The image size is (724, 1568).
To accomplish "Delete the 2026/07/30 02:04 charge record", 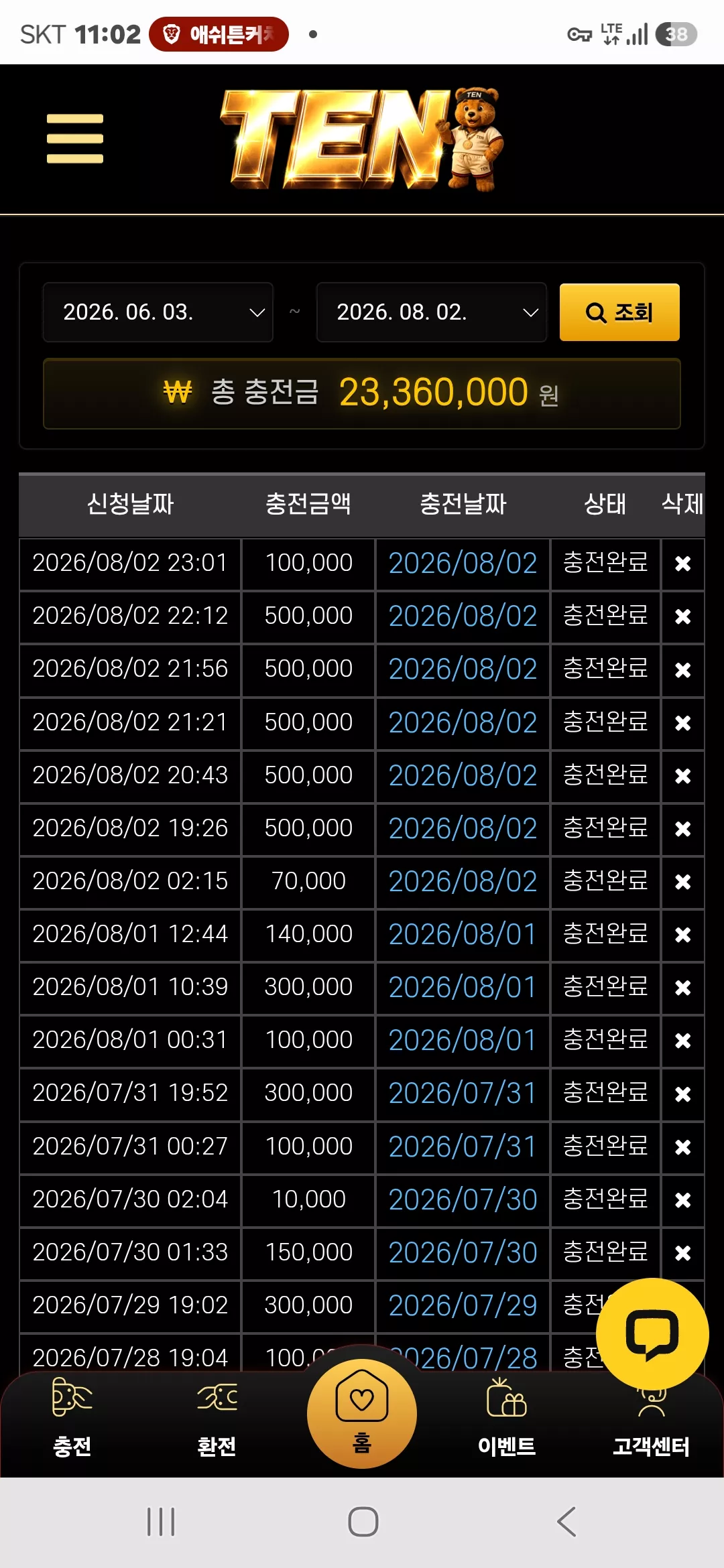I will pyautogui.click(x=682, y=1201).
